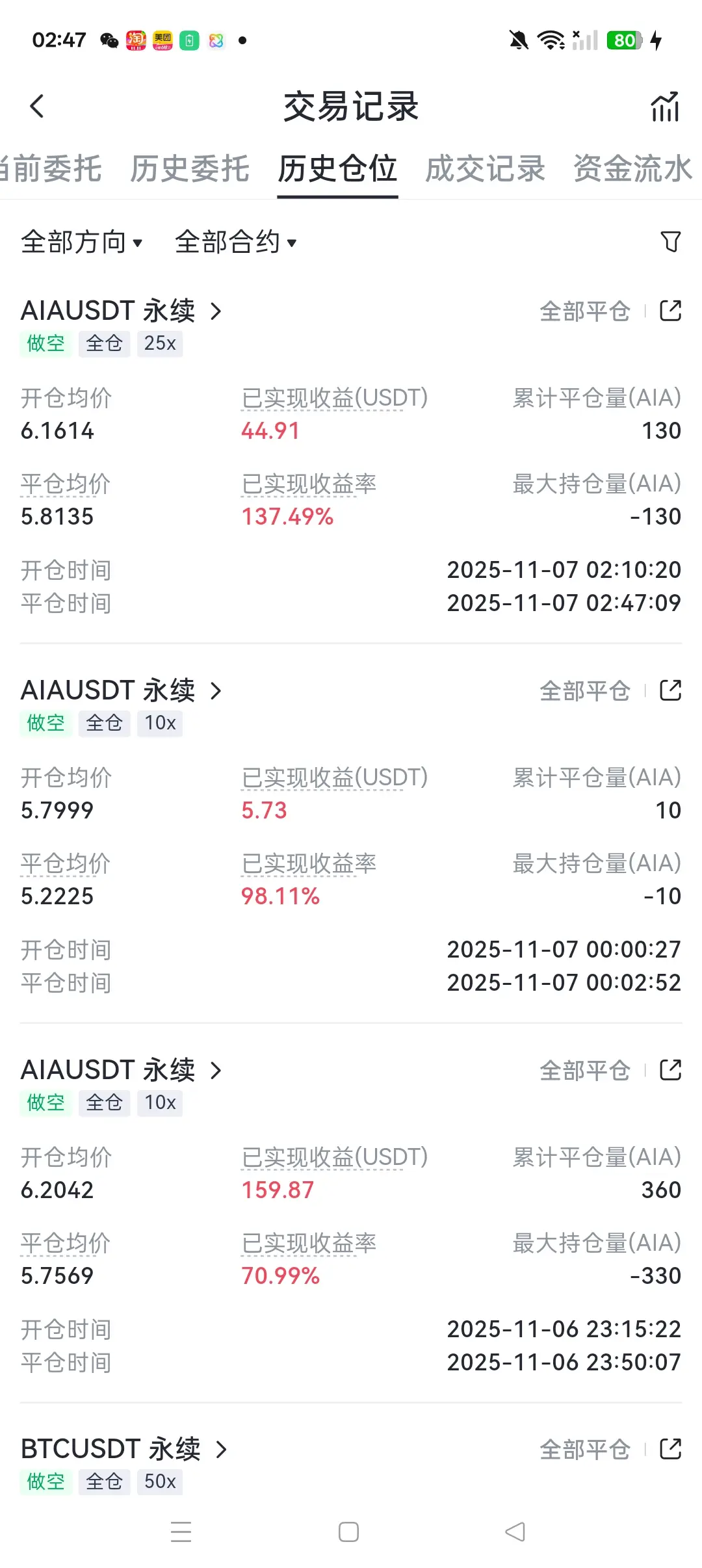
Task: Open AIAUSDT 永续 with 25x leverage
Action: click(122, 311)
